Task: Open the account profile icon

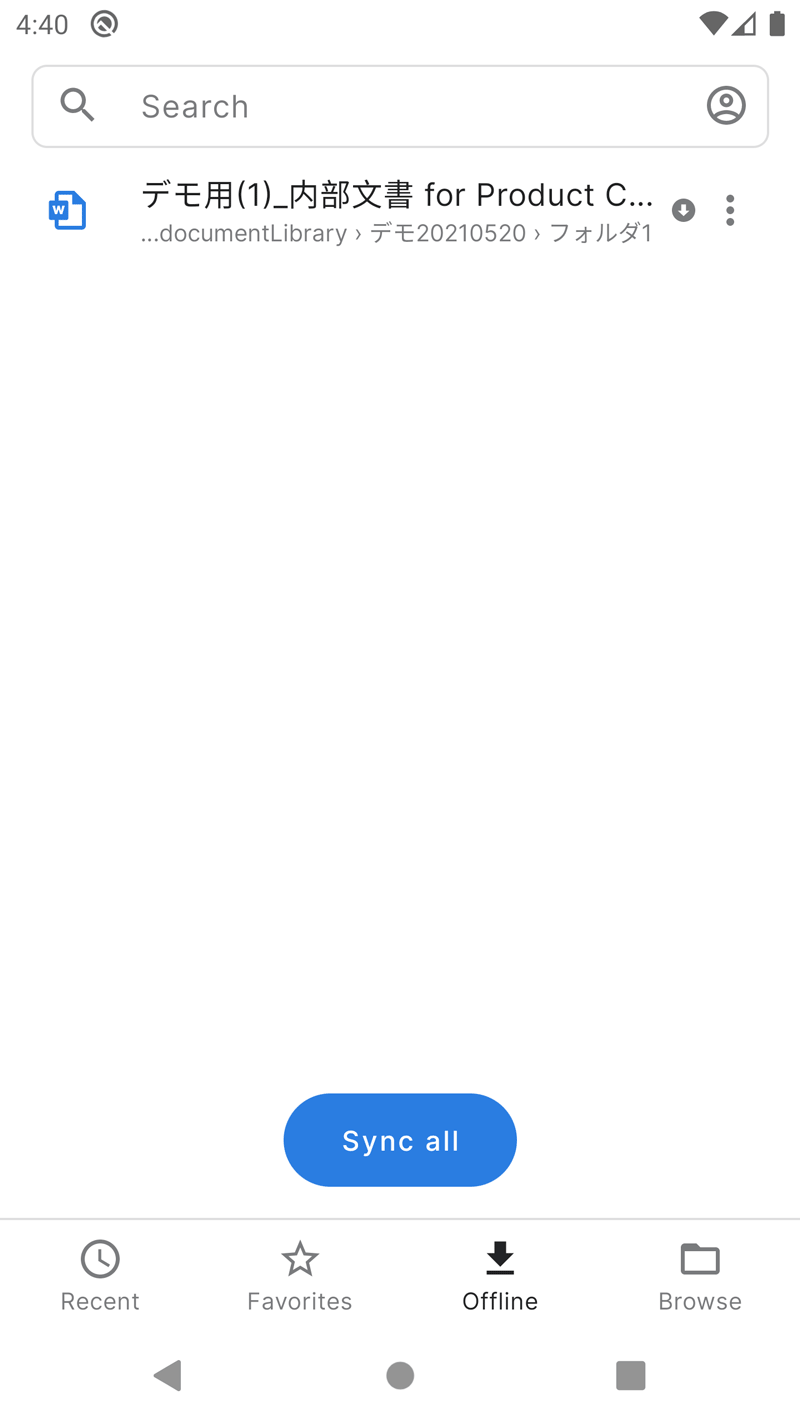Action: [726, 105]
